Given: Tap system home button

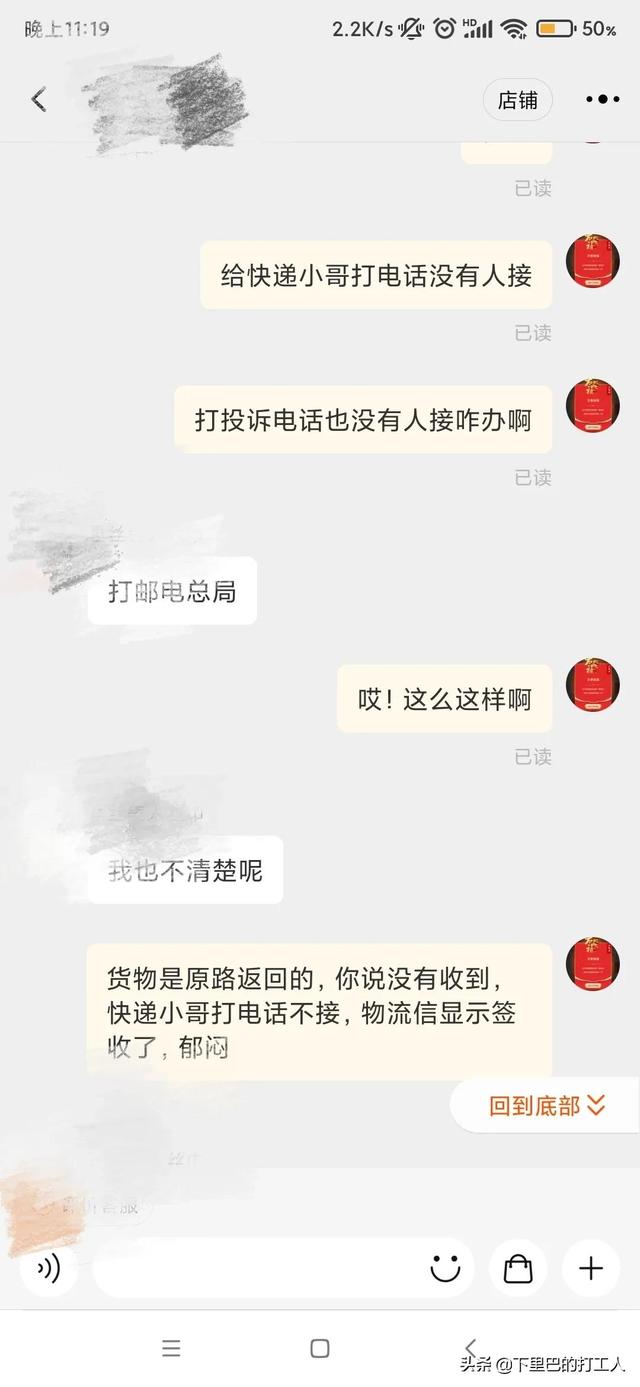Looking at the screenshot, I should (x=319, y=1348).
